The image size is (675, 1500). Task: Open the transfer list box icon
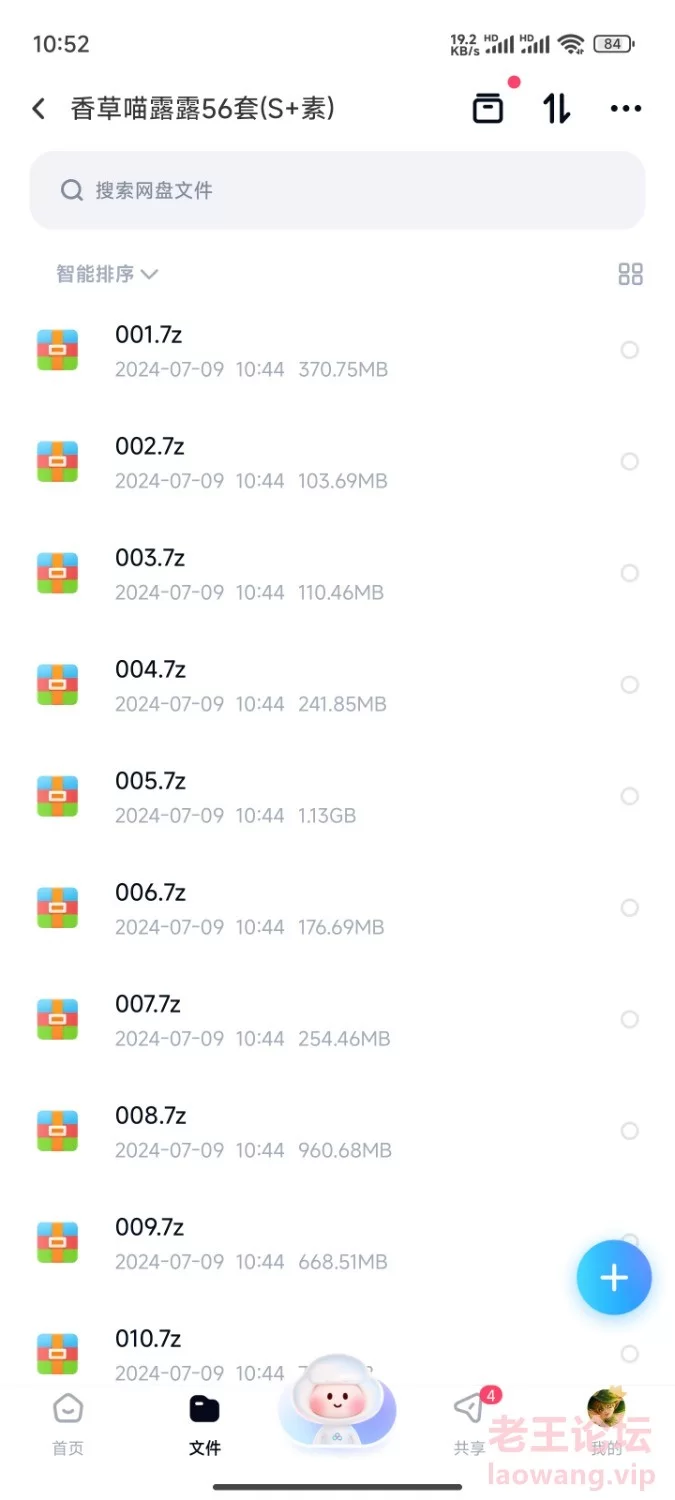coord(488,108)
